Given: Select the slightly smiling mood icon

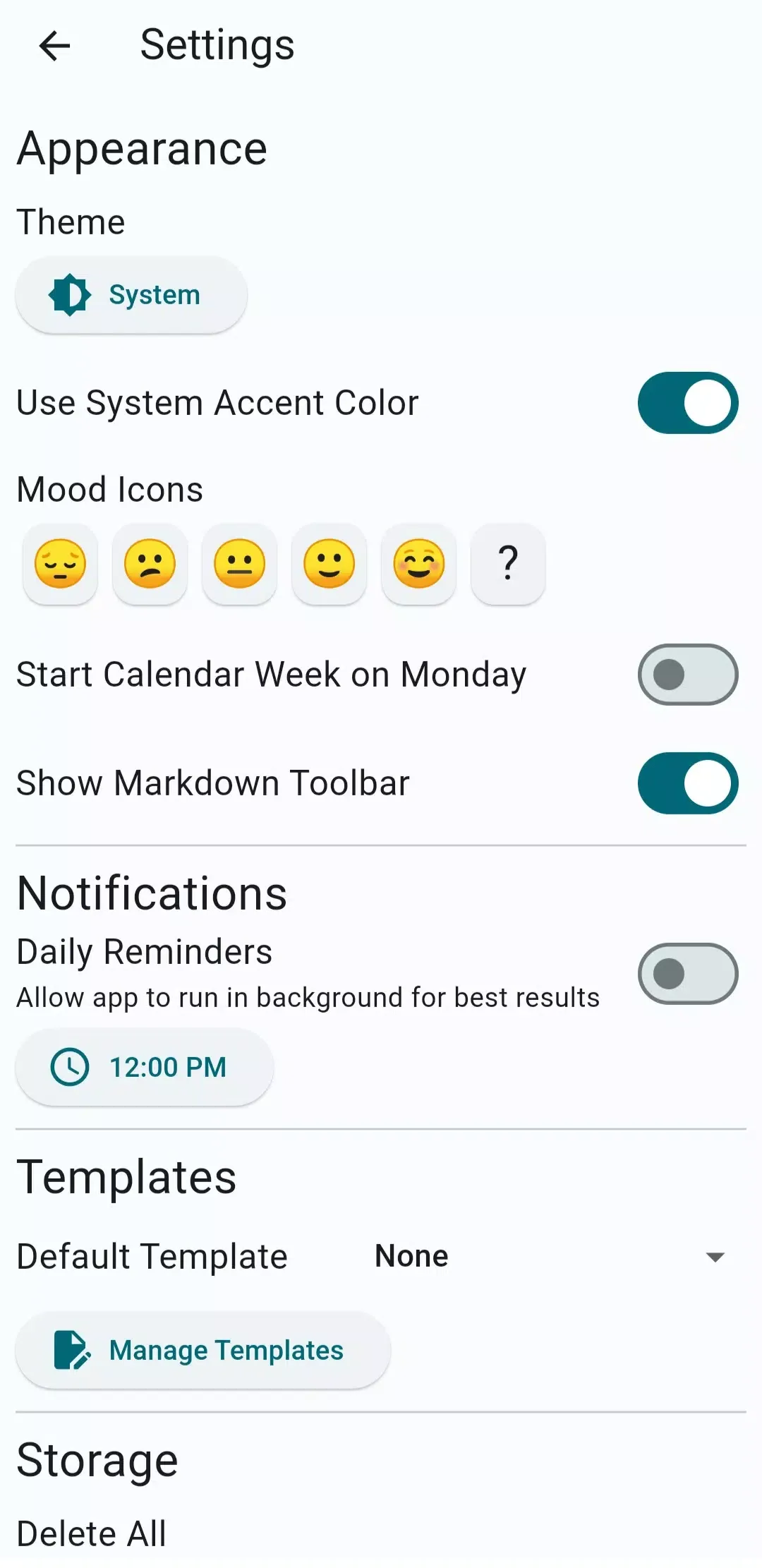Looking at the screenshot, I should [329, 564].
